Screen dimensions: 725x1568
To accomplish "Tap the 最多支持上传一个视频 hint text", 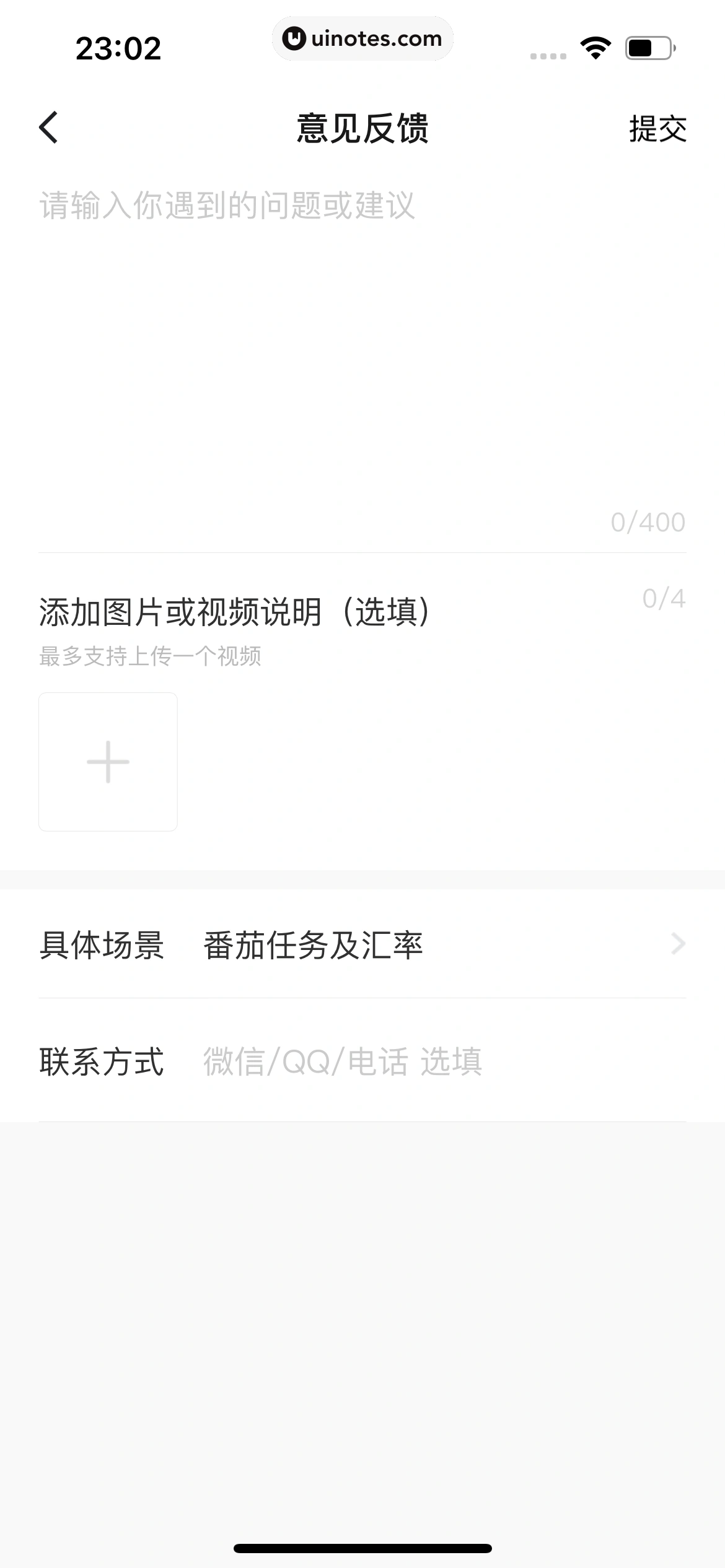I will point(151,658).
